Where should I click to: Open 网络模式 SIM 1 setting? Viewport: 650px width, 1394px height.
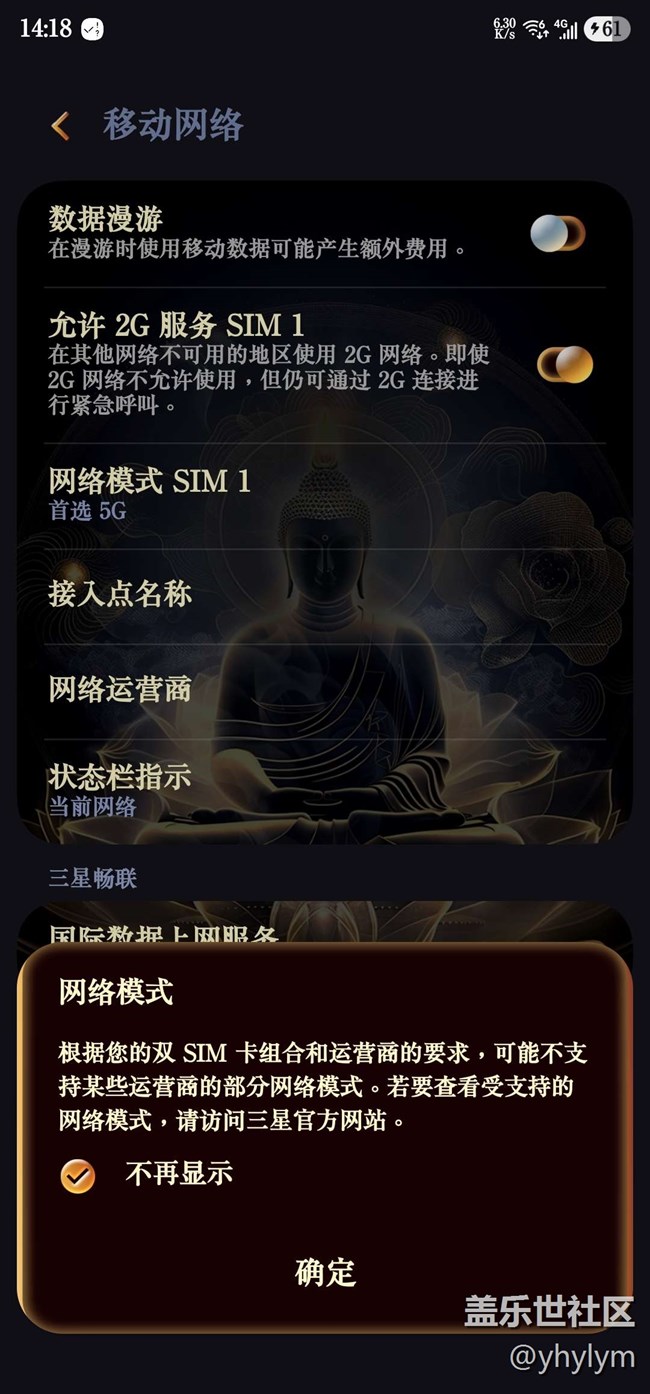pos(325,495)
